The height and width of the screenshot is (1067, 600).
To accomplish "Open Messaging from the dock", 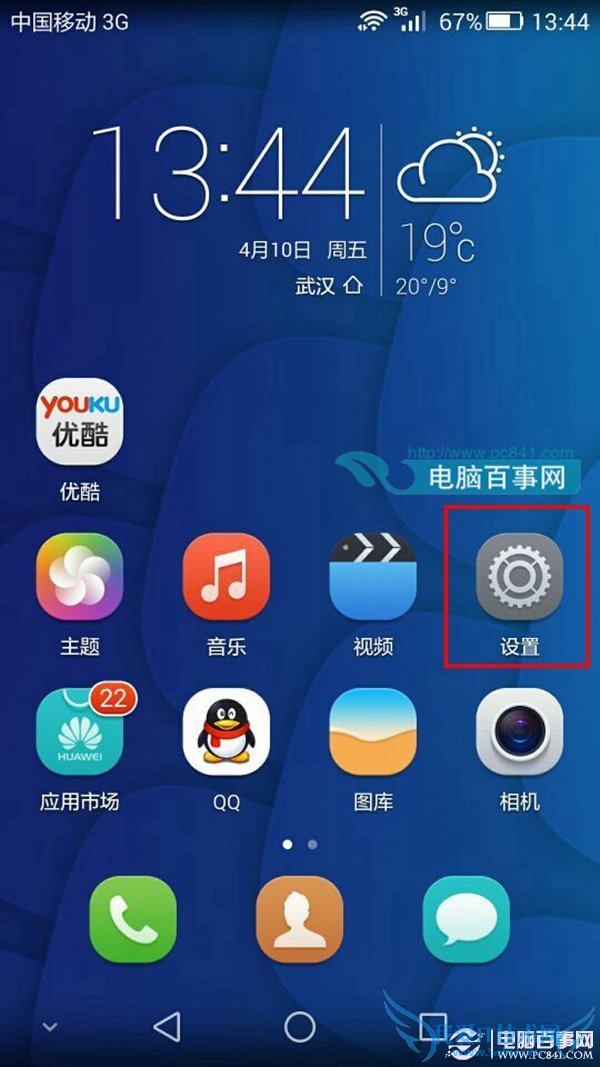I will coord(466,918).
